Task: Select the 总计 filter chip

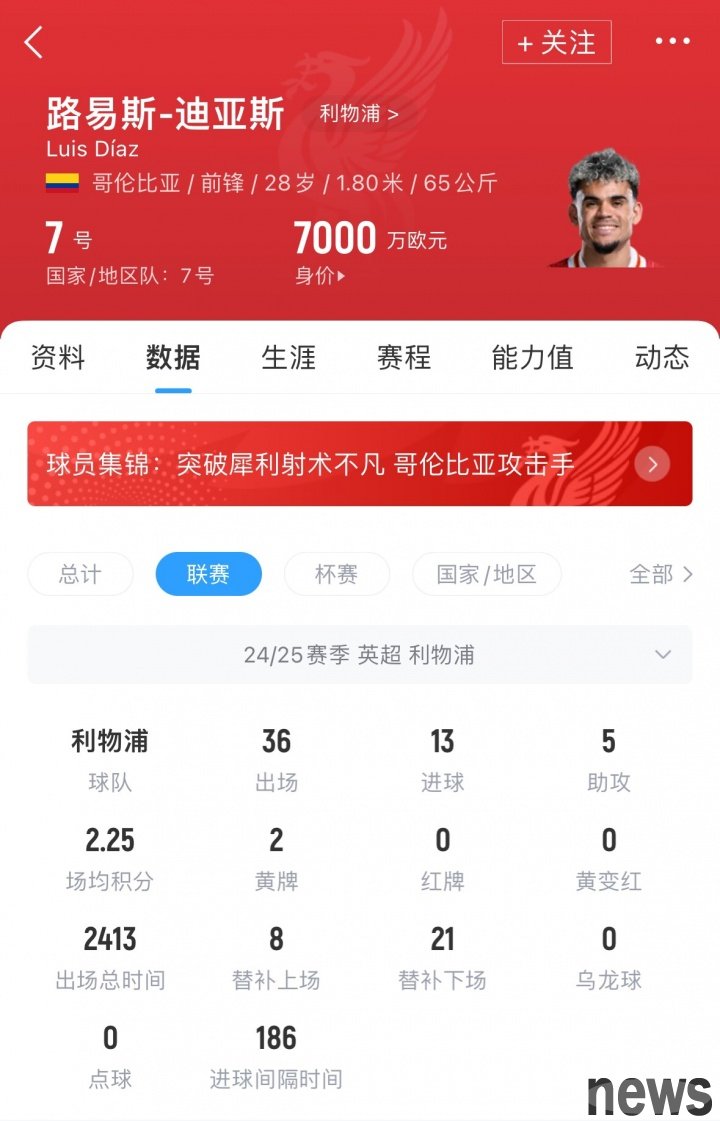Action: click(80, 574)
